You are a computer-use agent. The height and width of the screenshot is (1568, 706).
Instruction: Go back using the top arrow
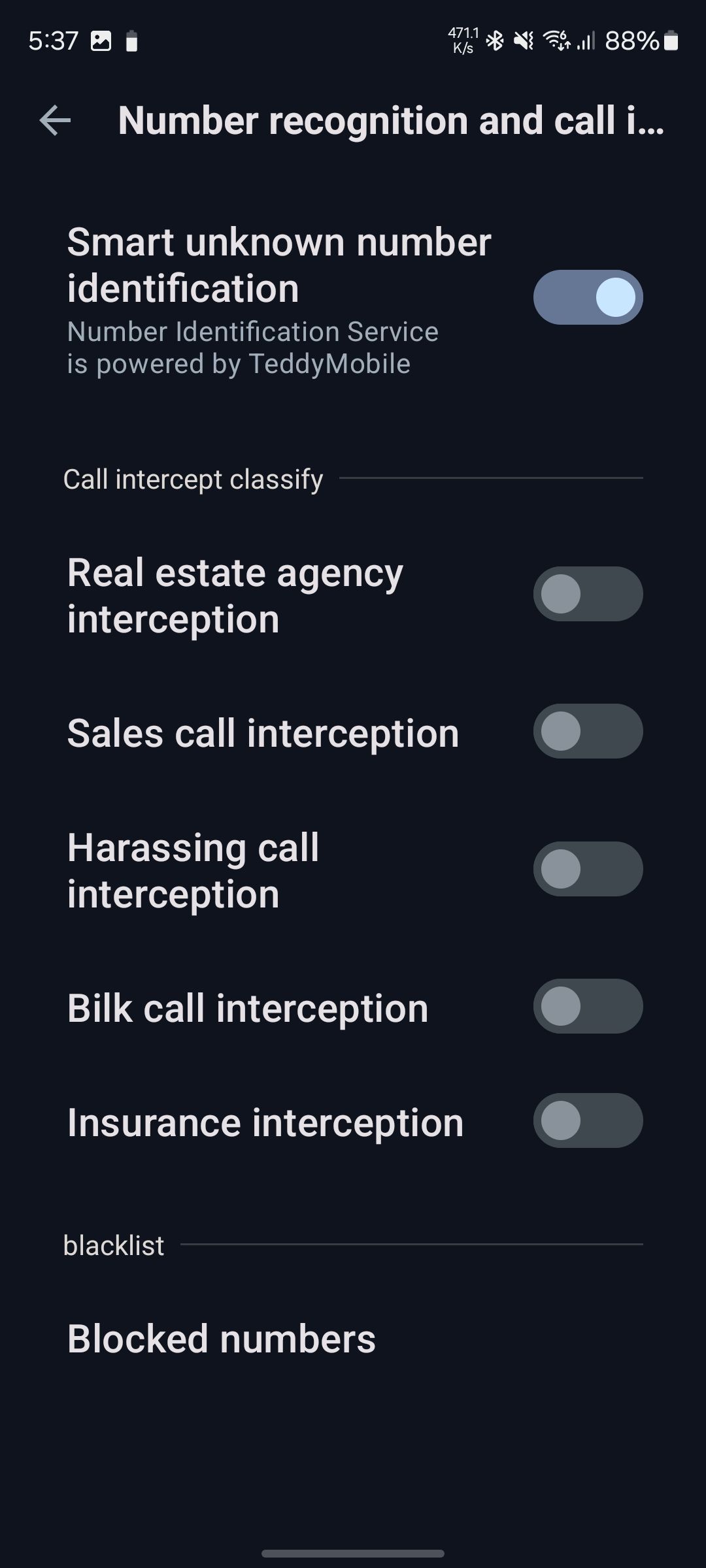pos(55,120)
